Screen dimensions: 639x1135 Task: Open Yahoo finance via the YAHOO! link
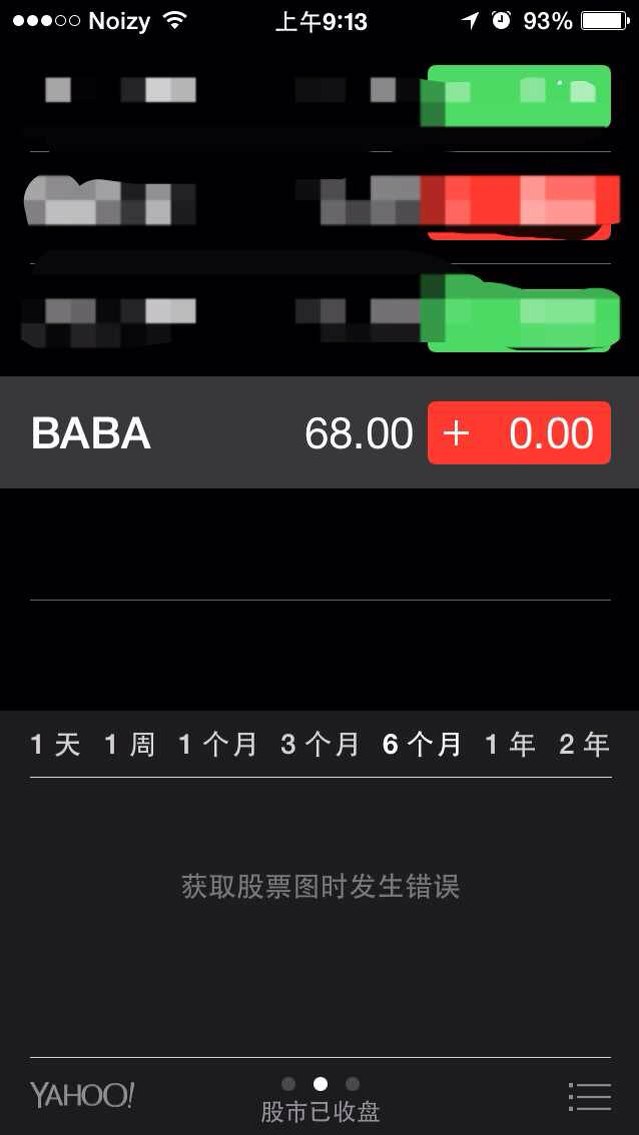click(x=82, y=1095)
